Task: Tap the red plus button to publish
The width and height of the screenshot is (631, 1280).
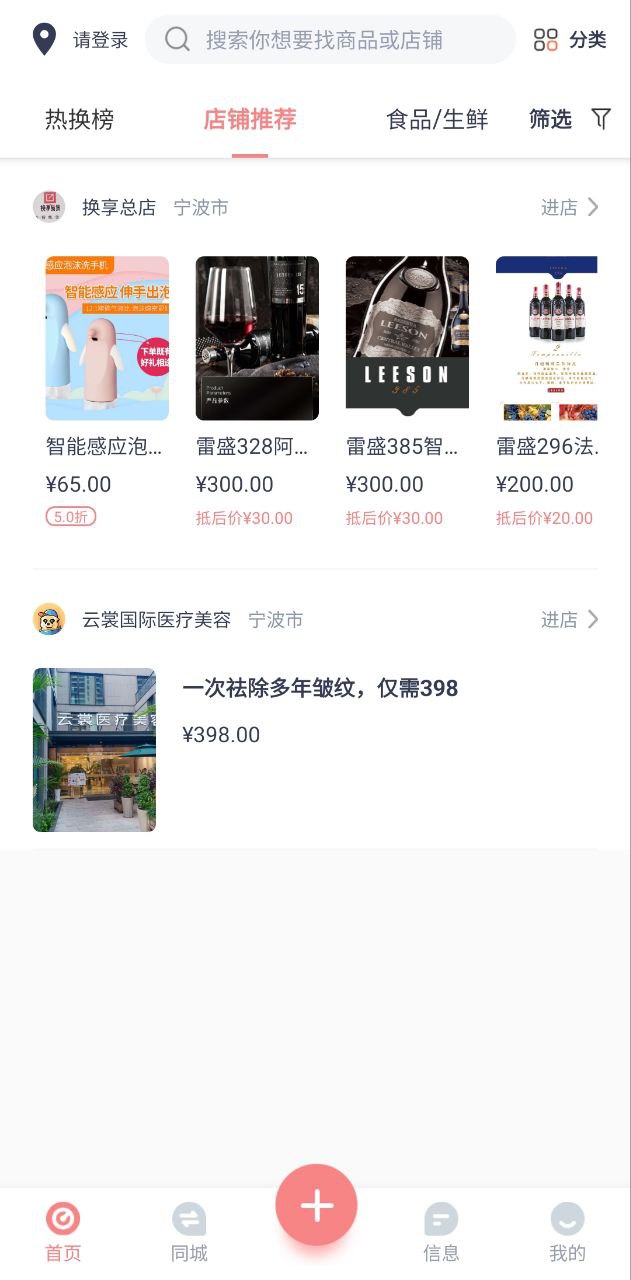Action: coord(316,1205)
